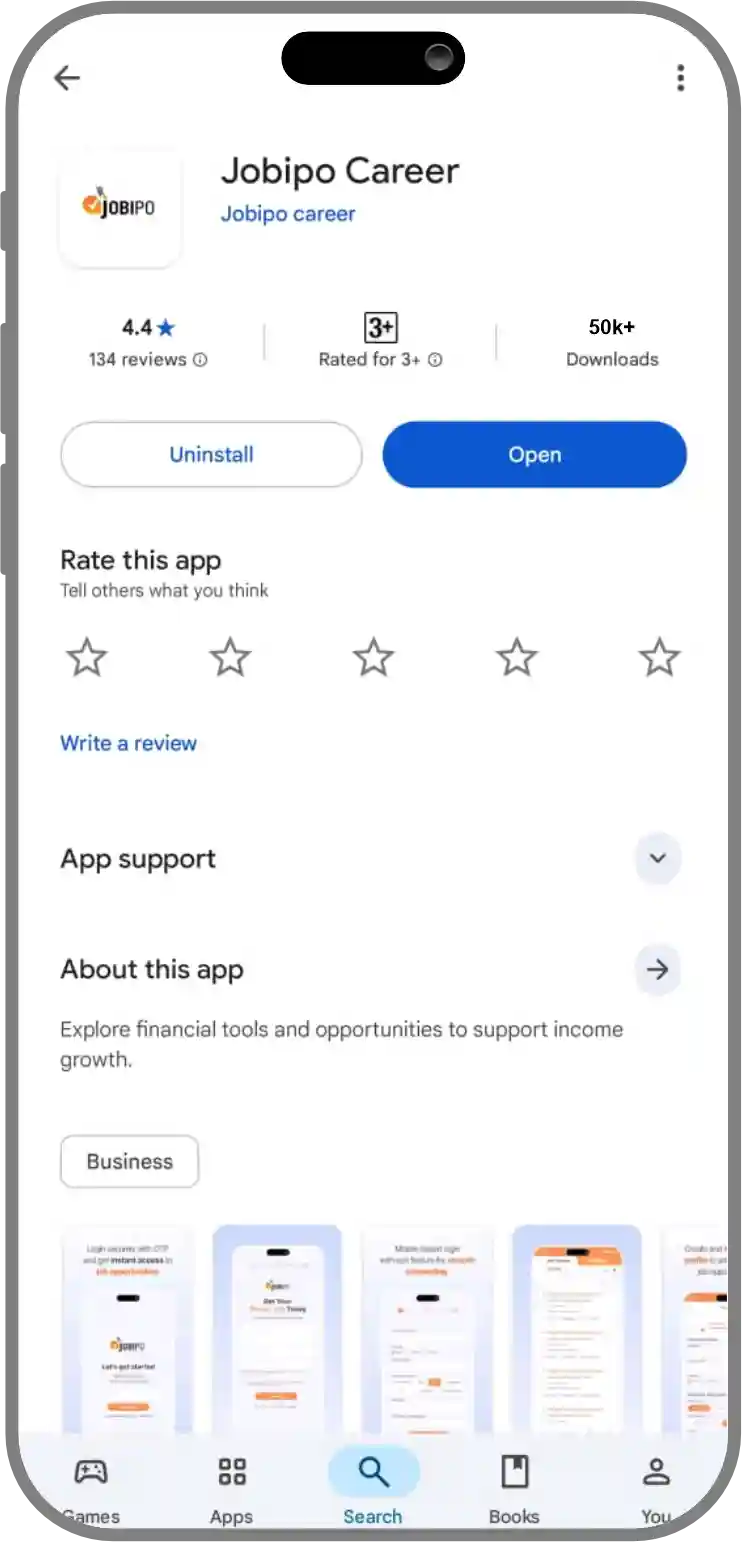This screenshot has height=1542, width=742.
Task: Open the You profile section
Action: pyautogui.click(x=656, y=1485)
